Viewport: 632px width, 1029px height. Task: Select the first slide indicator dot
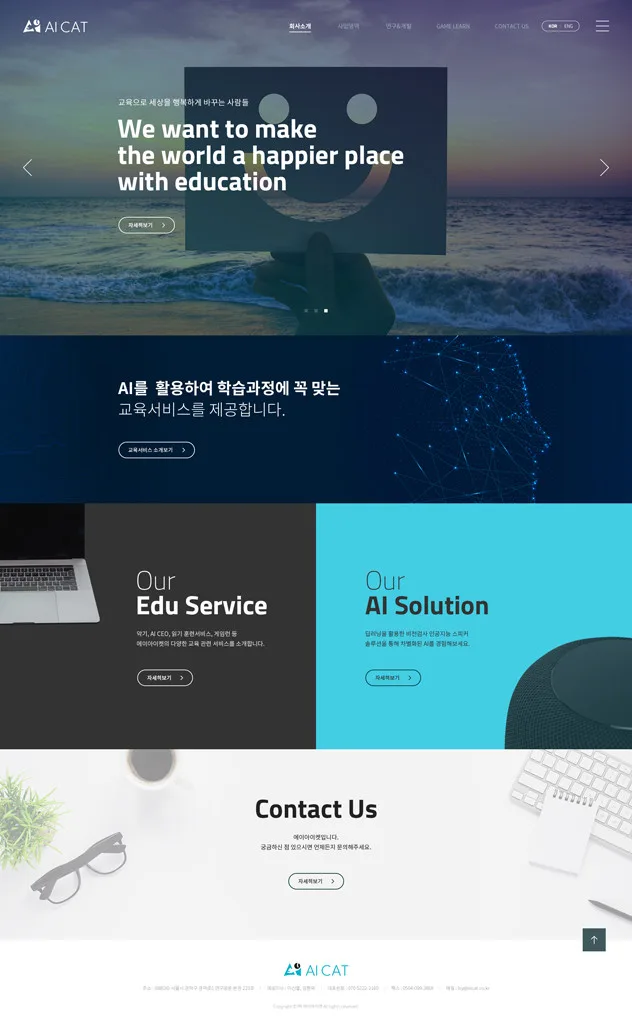(306, 311)
